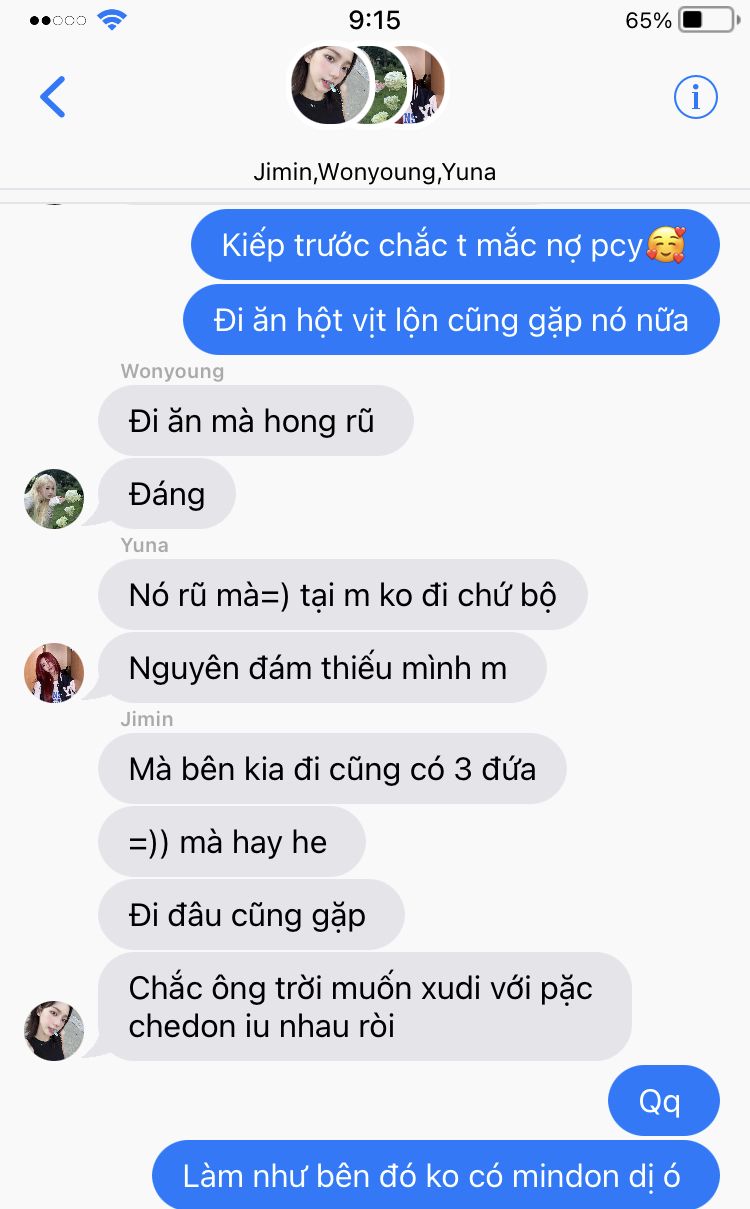Go back to the messages list
750x1209 pixels.
pos(52,97)
